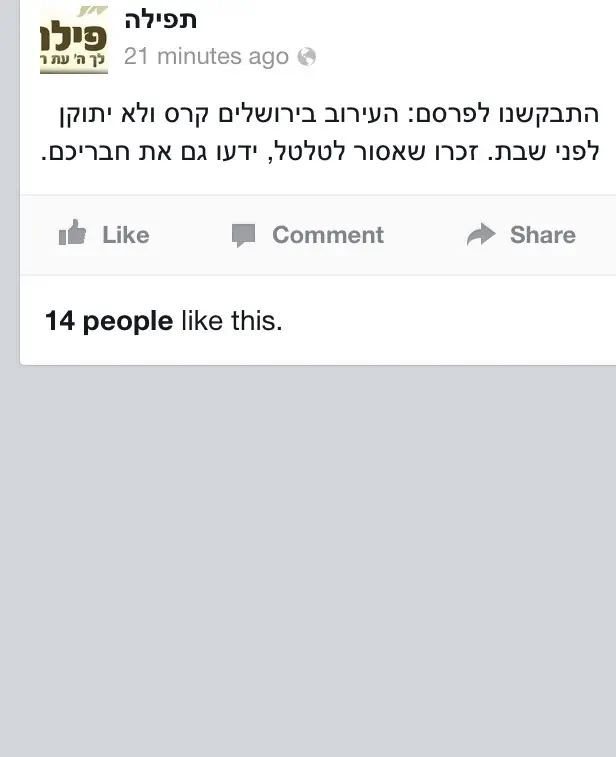Open the 21 minutes ago timestamp

(205, 57)
